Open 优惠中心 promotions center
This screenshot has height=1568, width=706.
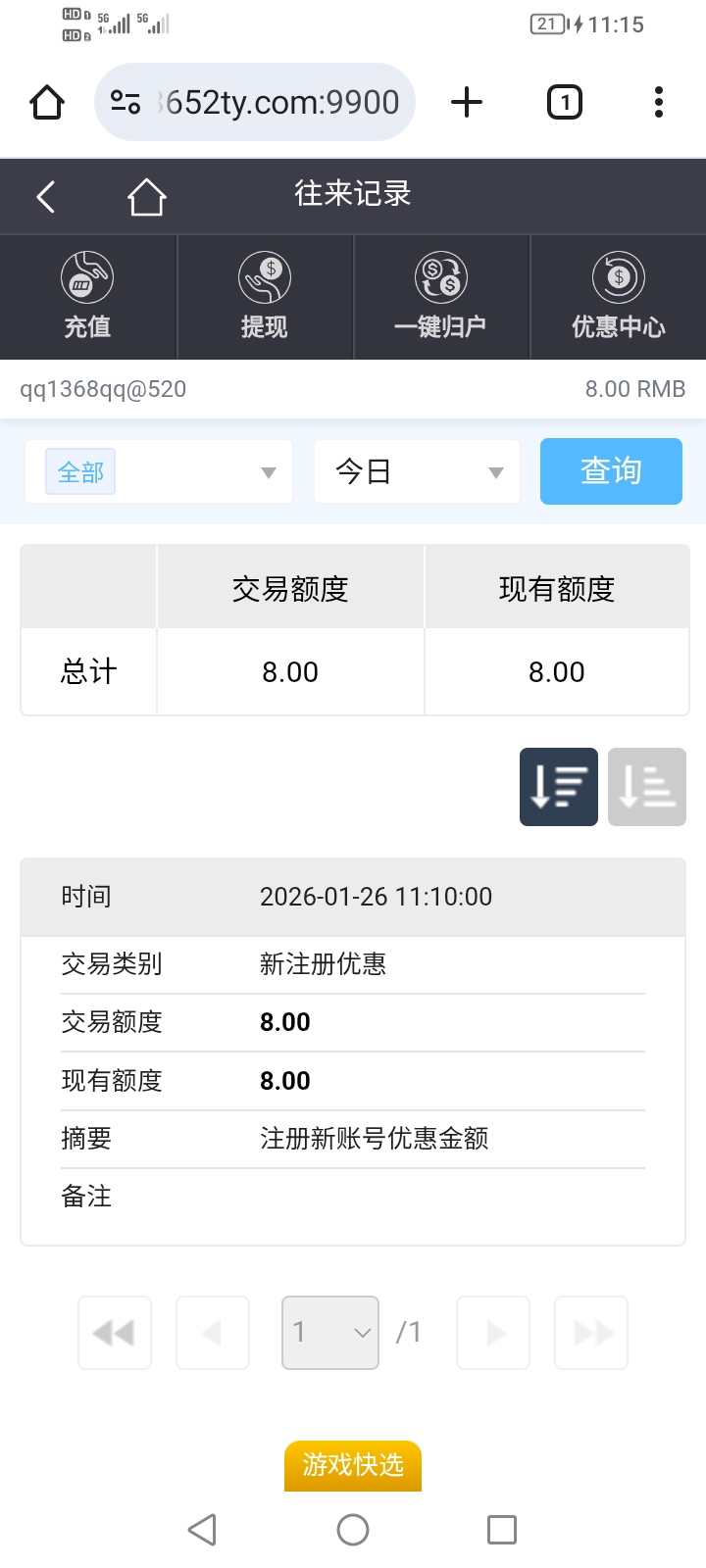618,297
